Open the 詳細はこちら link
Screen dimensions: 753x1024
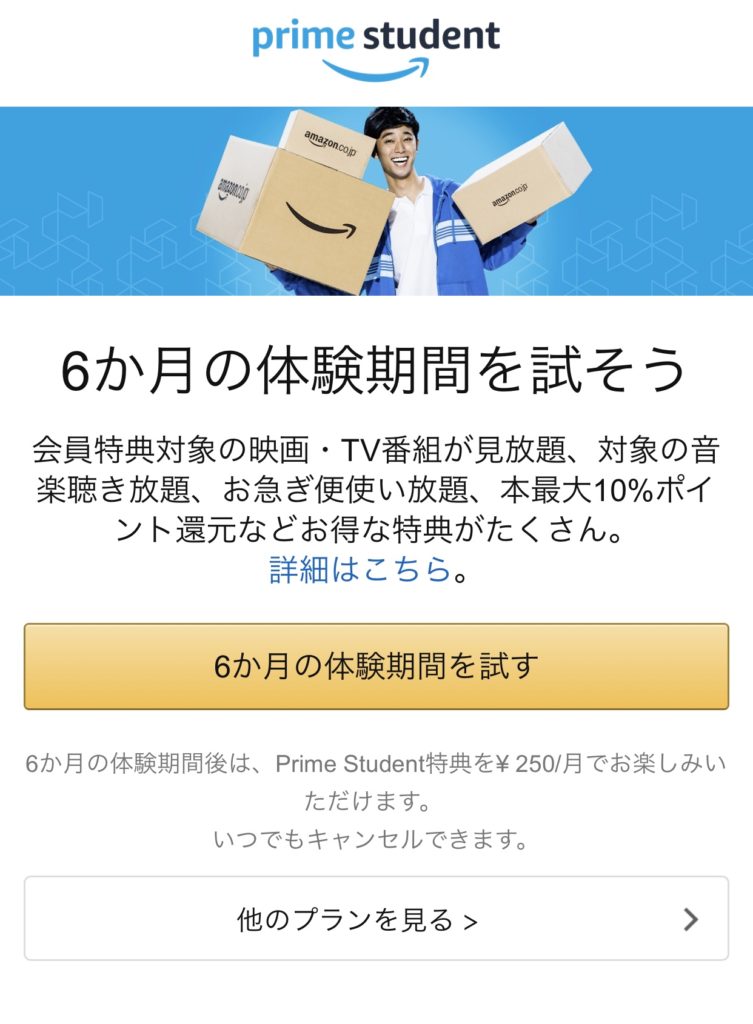tap(360, 570)
